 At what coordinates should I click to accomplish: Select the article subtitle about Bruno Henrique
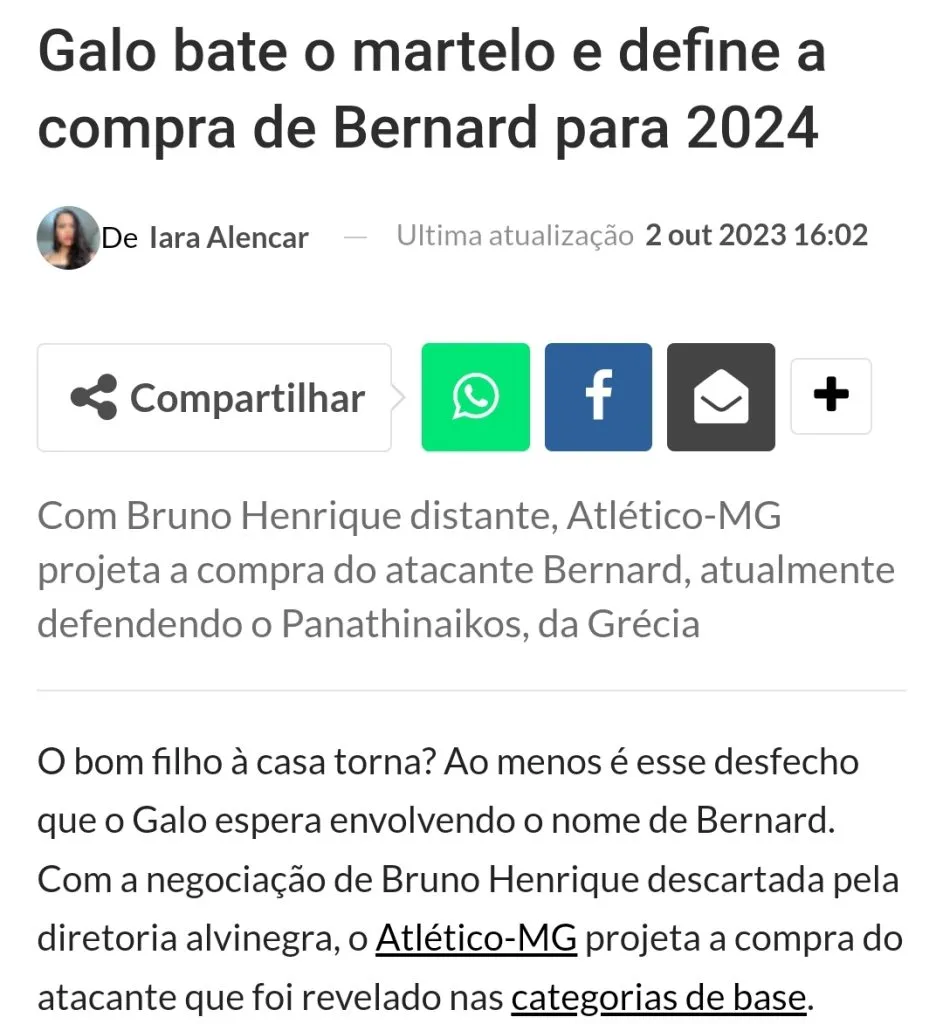point(465,570)
